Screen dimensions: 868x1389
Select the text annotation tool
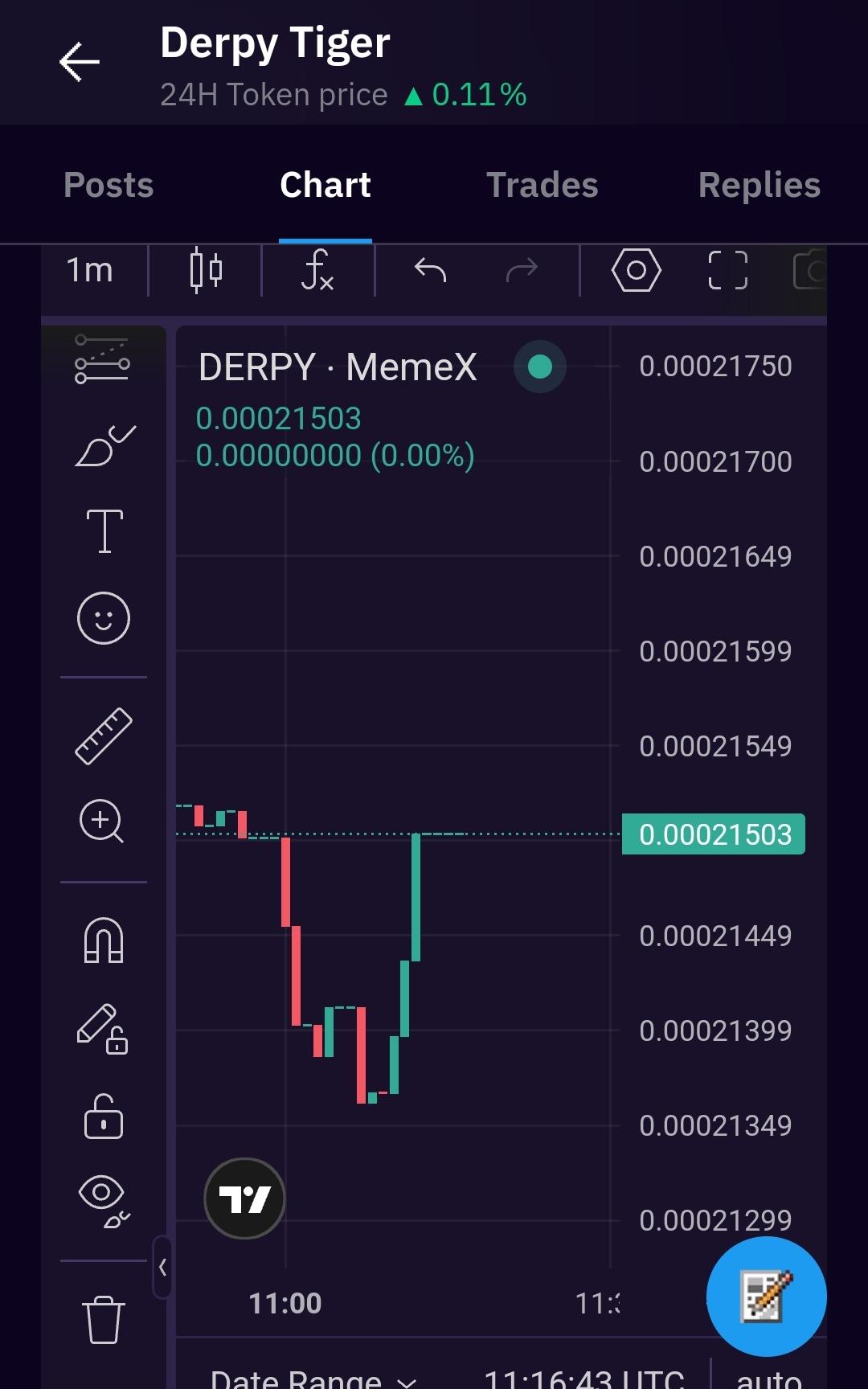coord(104,531)
